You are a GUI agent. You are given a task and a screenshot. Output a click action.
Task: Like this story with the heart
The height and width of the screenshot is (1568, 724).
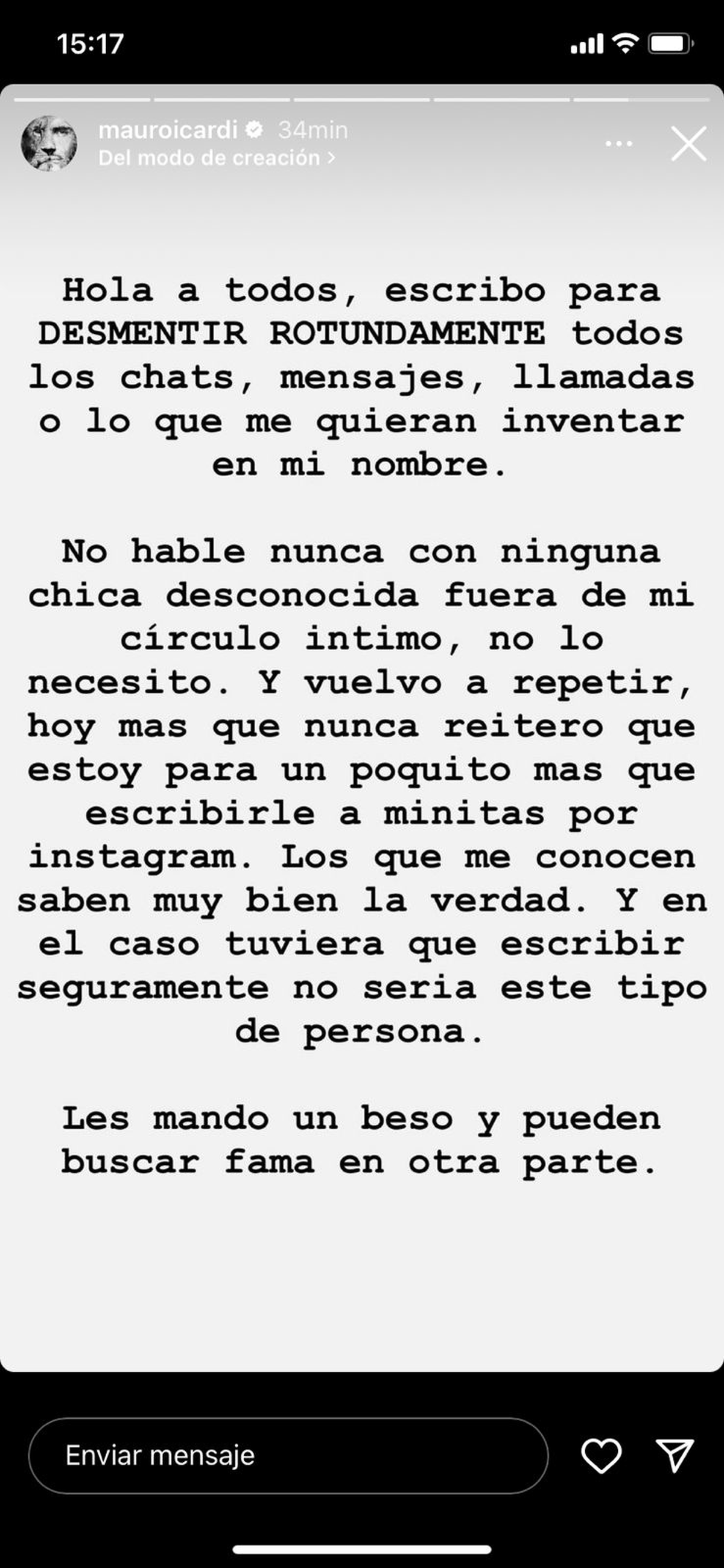click(x=601, y=1456)
